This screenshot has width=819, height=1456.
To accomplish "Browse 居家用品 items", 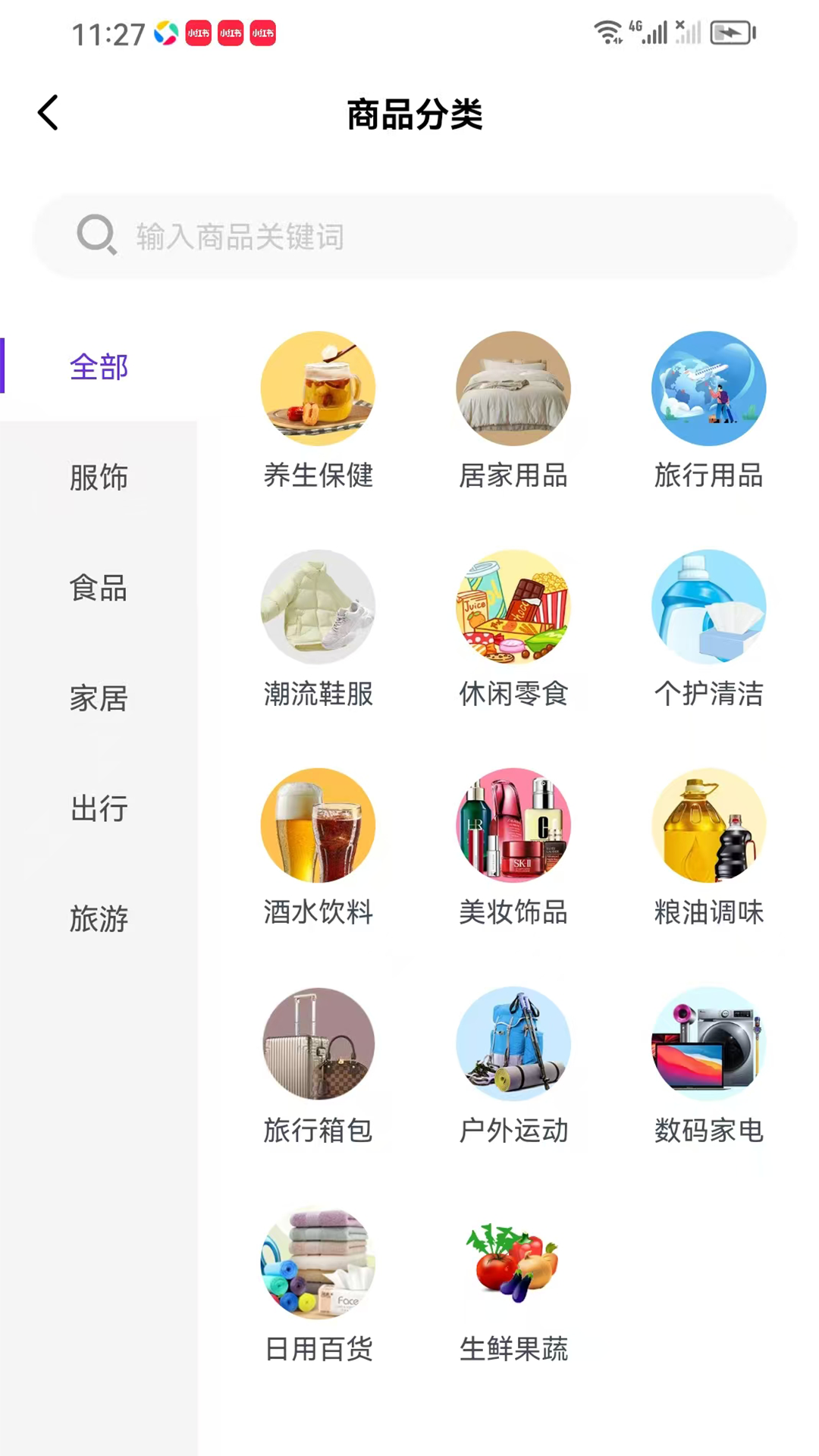I will pyautogui.click(x=513, y=409).
